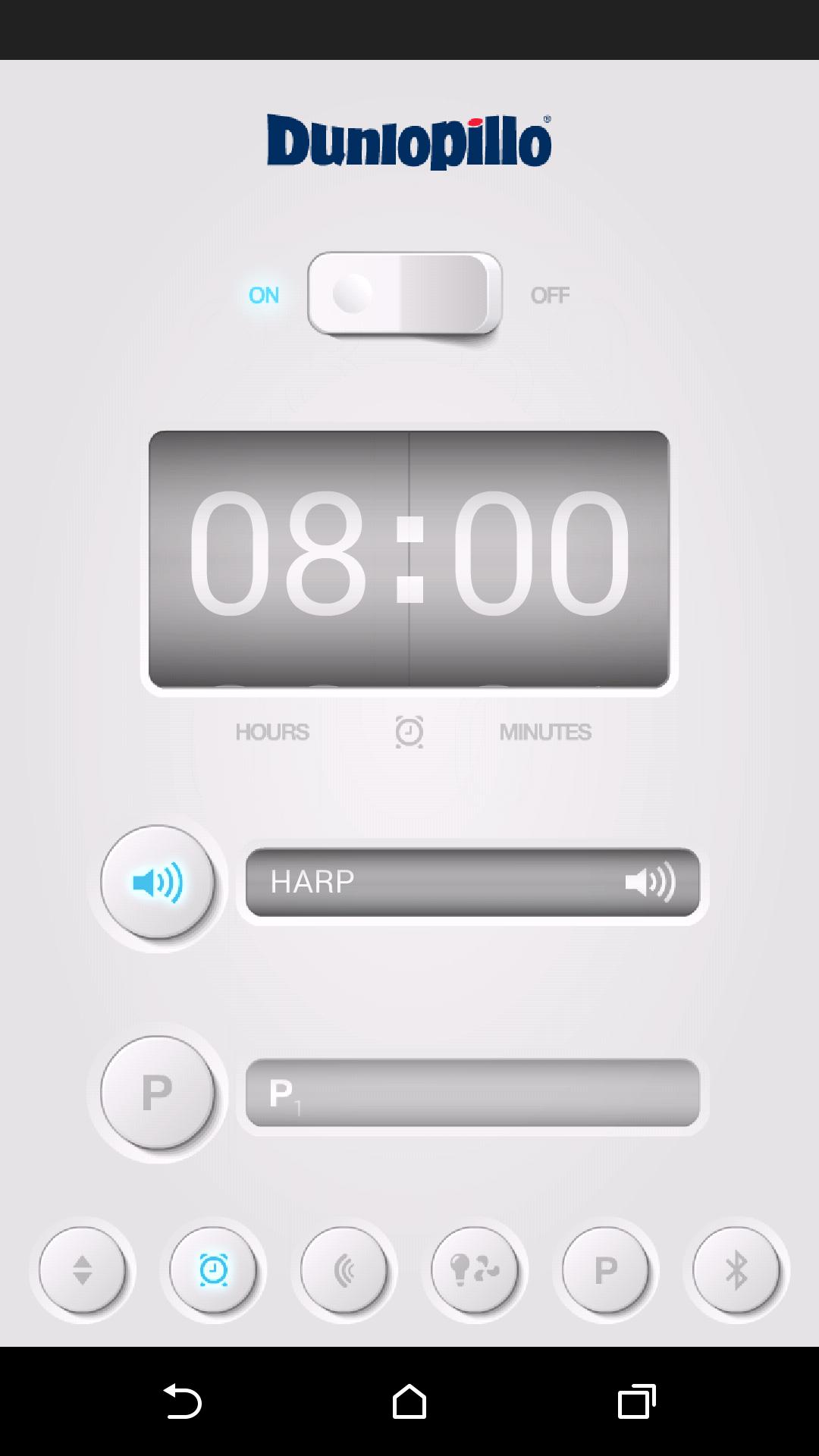This screenshot has height=1456, width=819.
Task: Switch to the alarm clock tab
Action: 214,1270
